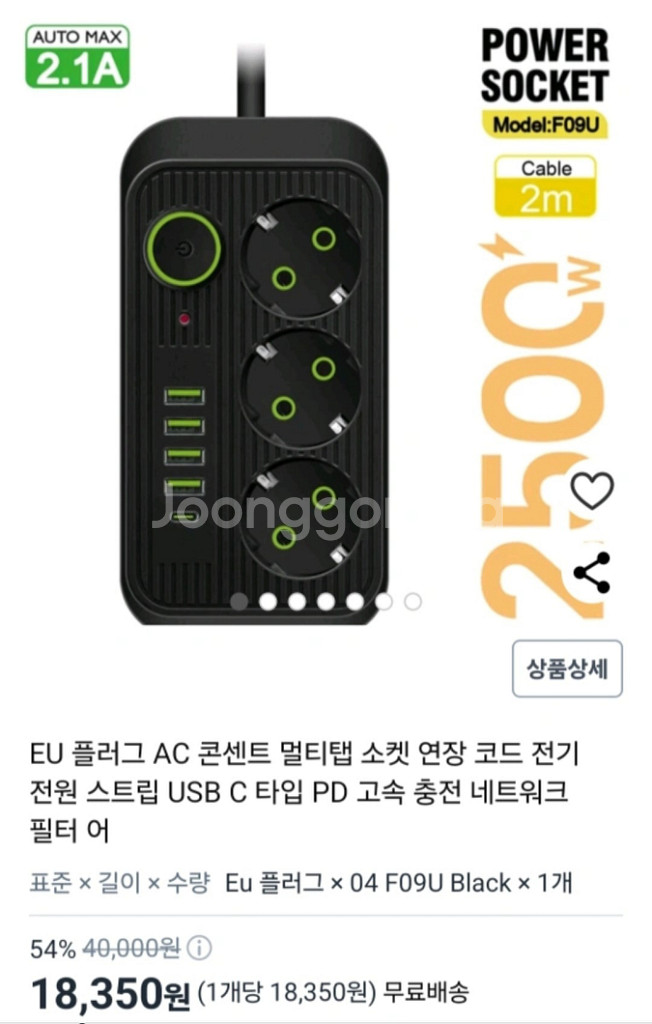The height and width of the screenshot is (1024, 652).
Task: Share this power socket product
Action: point(592,572)
